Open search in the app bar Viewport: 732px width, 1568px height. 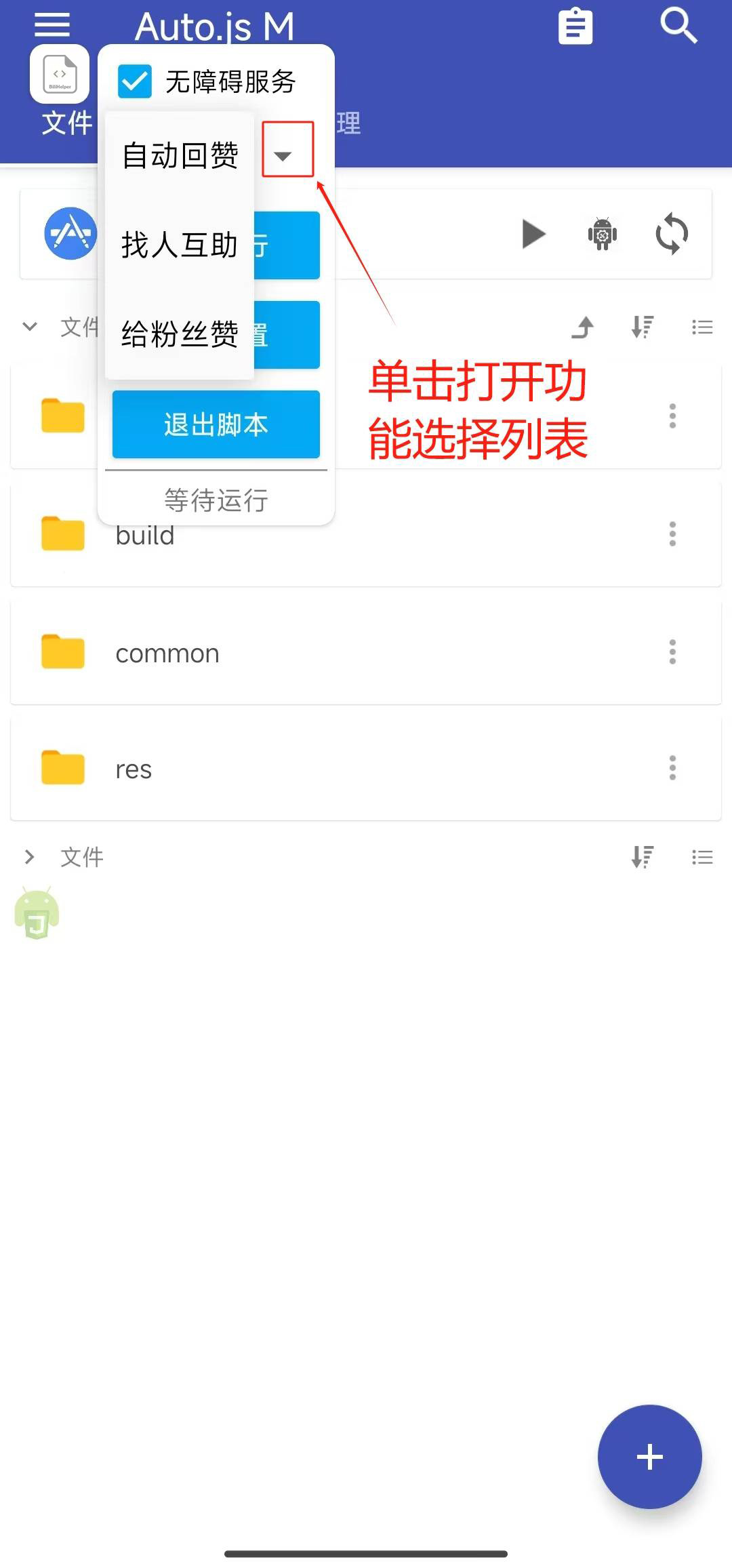coord(678,26)
